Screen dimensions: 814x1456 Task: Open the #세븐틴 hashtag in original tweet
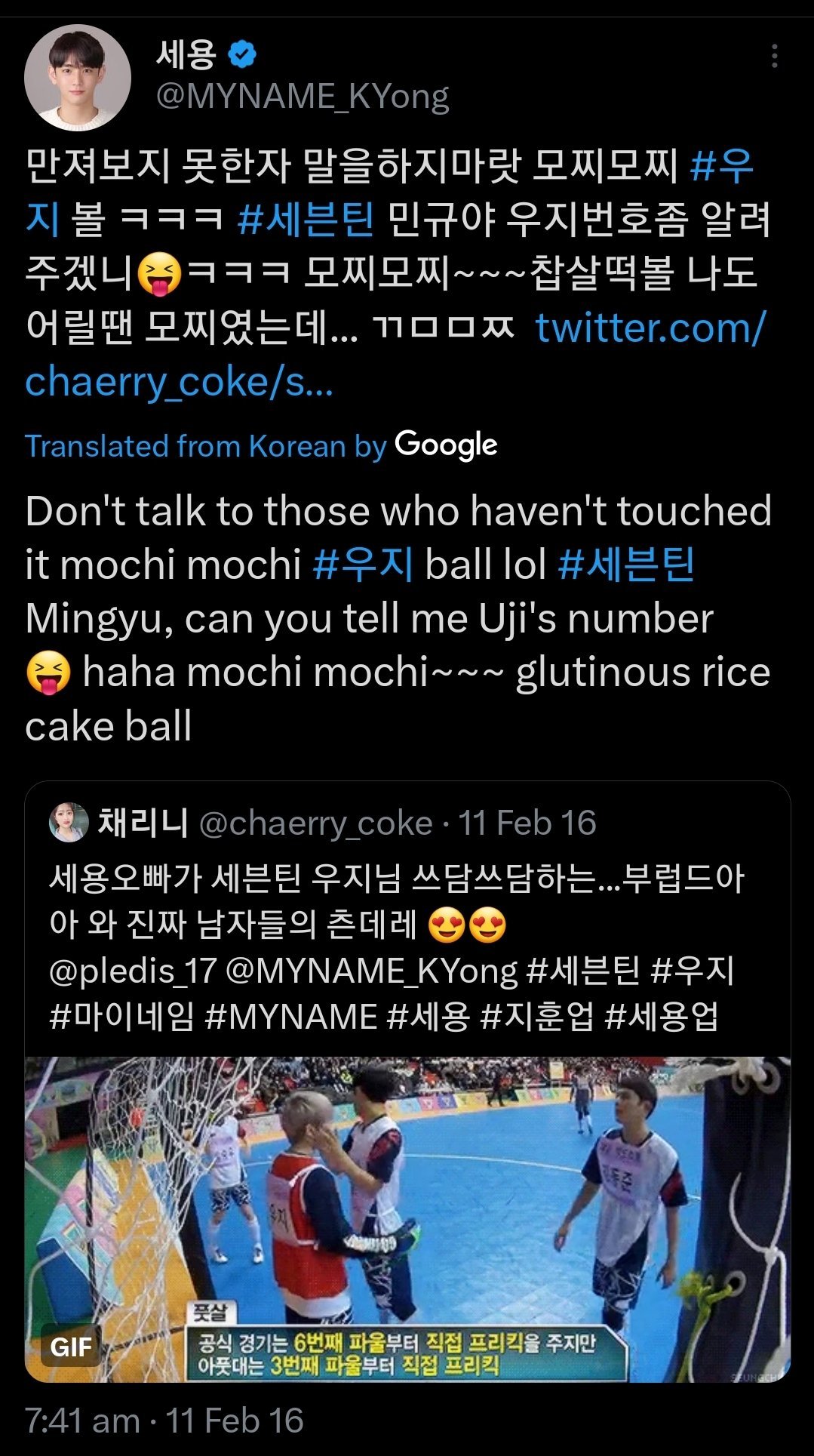[306, 220]
